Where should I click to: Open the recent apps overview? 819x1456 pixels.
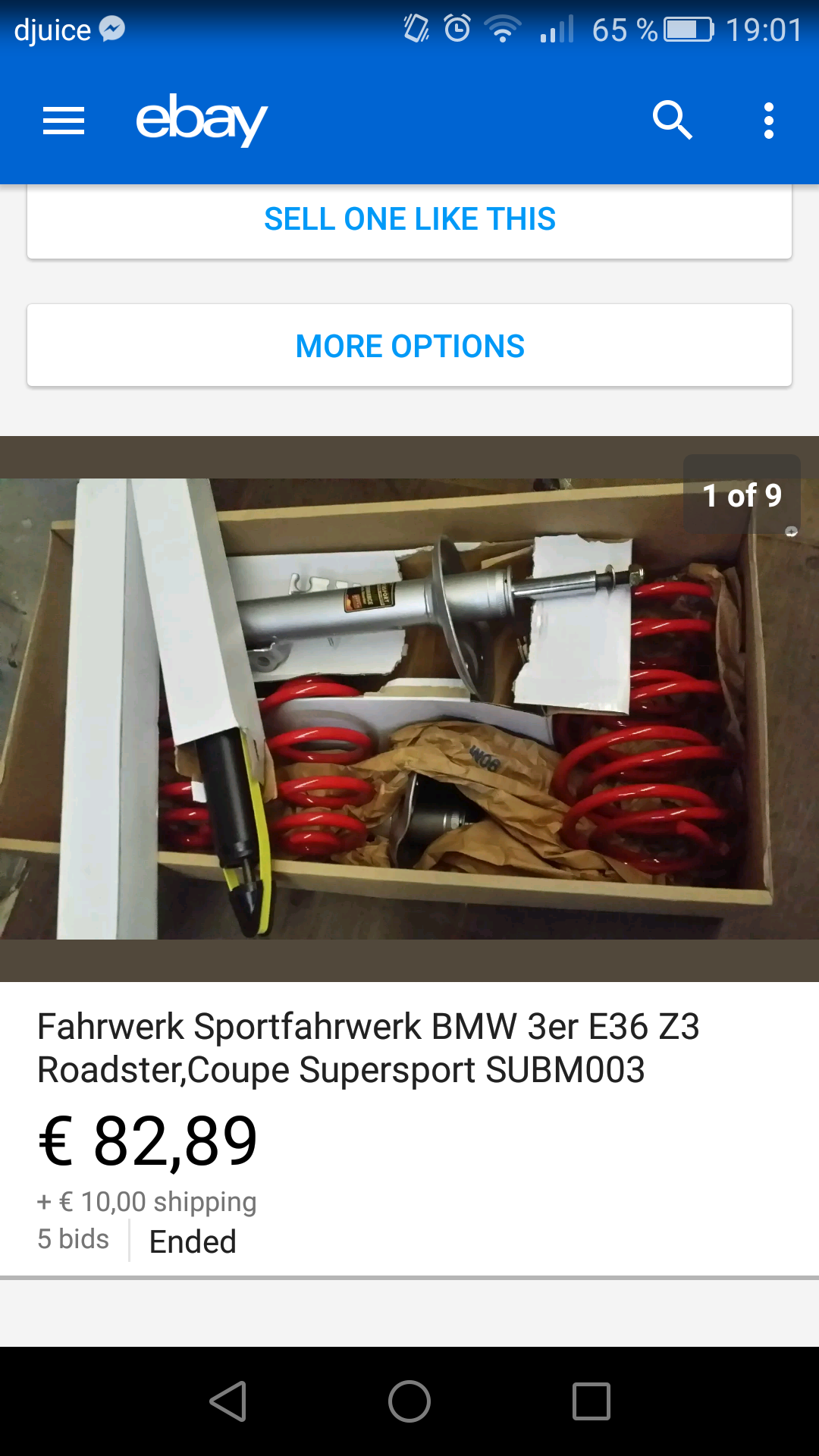(x=591, y=1401)
